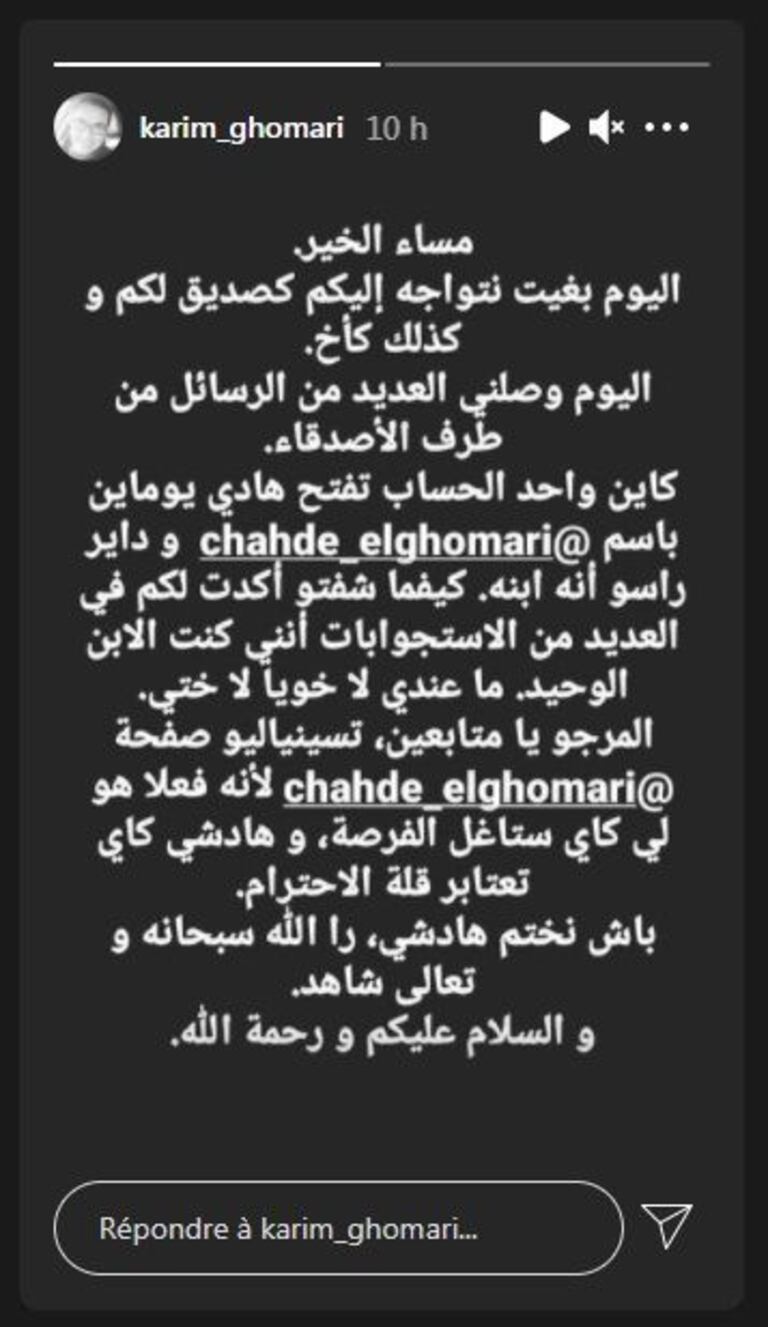The image size is (768, 1327).
Task: Unmute the story sound
Action: click(606, 127)
